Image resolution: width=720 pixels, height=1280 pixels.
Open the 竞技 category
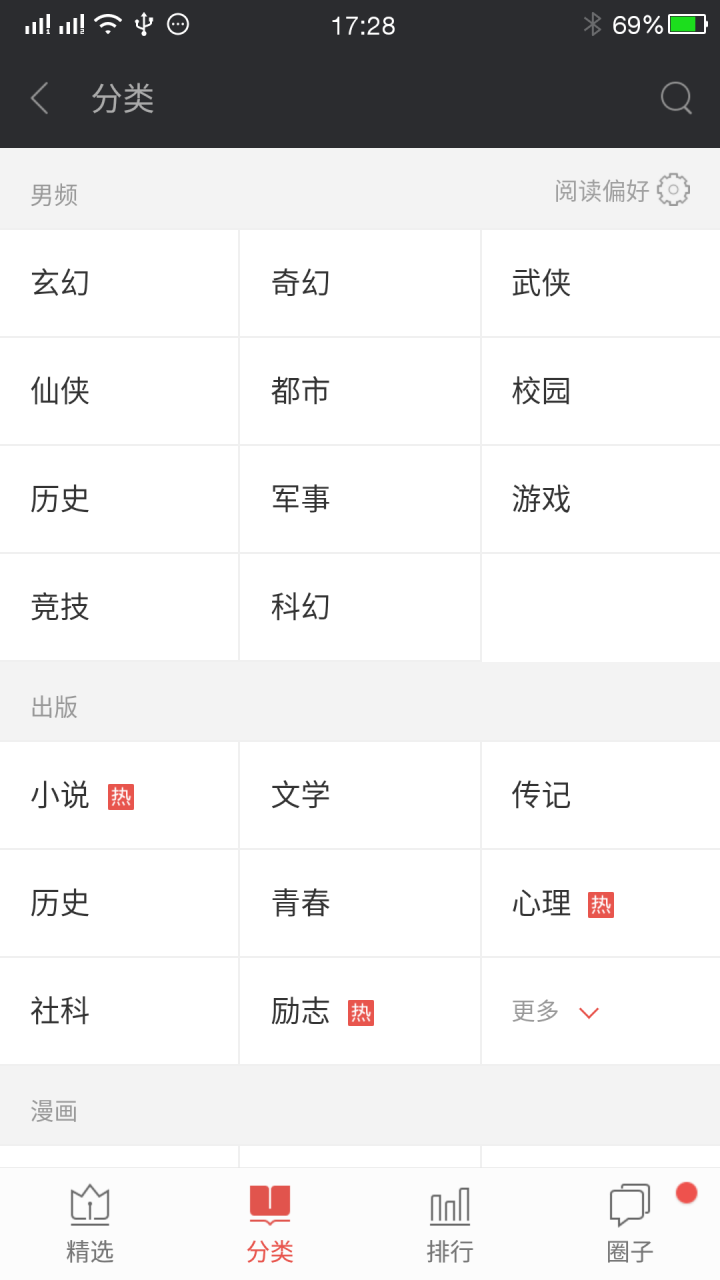click(x=119, y=607)
